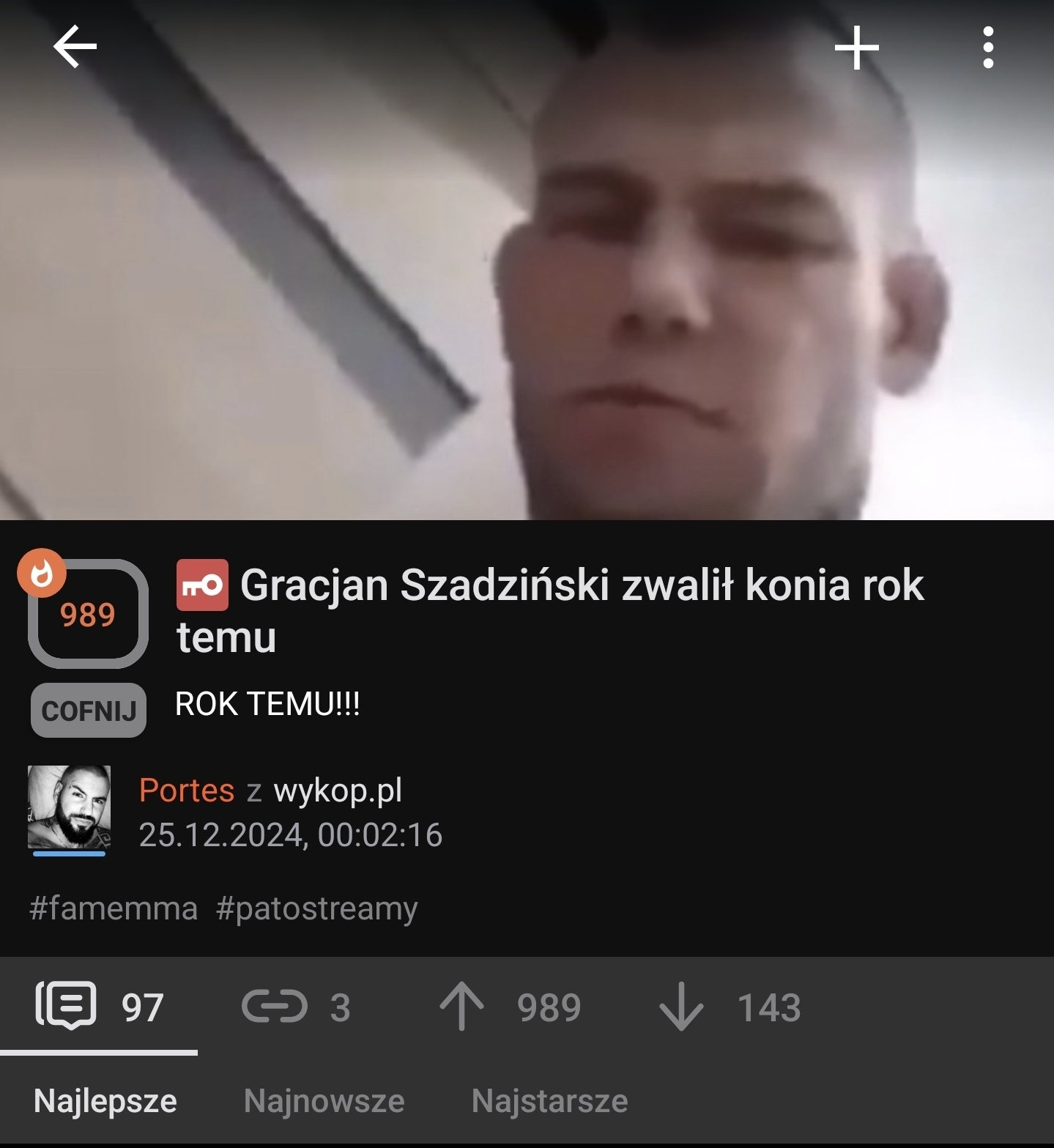Image resolution: width=1054 pixels, height=1148 pixels.
Task: Switch to the comments tab with 97
Action: click(x=100, y=1007)
